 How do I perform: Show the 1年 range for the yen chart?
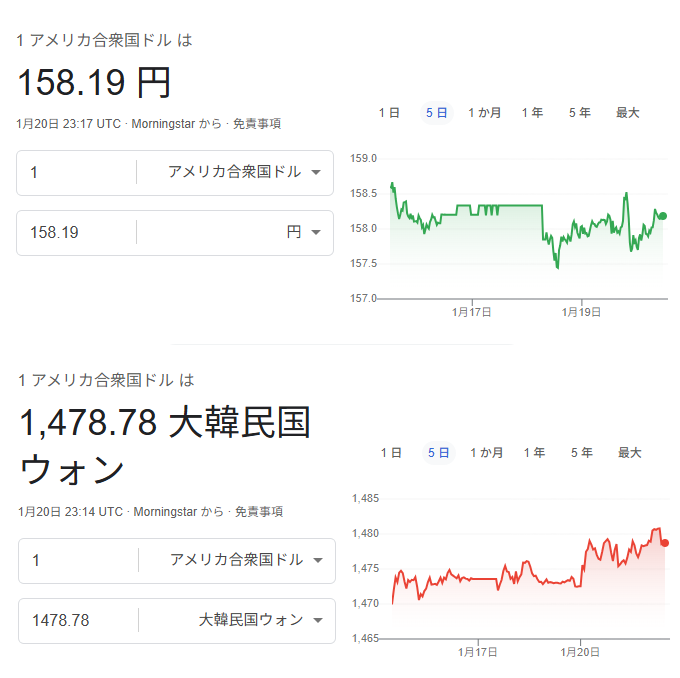[x=533, y=113]
